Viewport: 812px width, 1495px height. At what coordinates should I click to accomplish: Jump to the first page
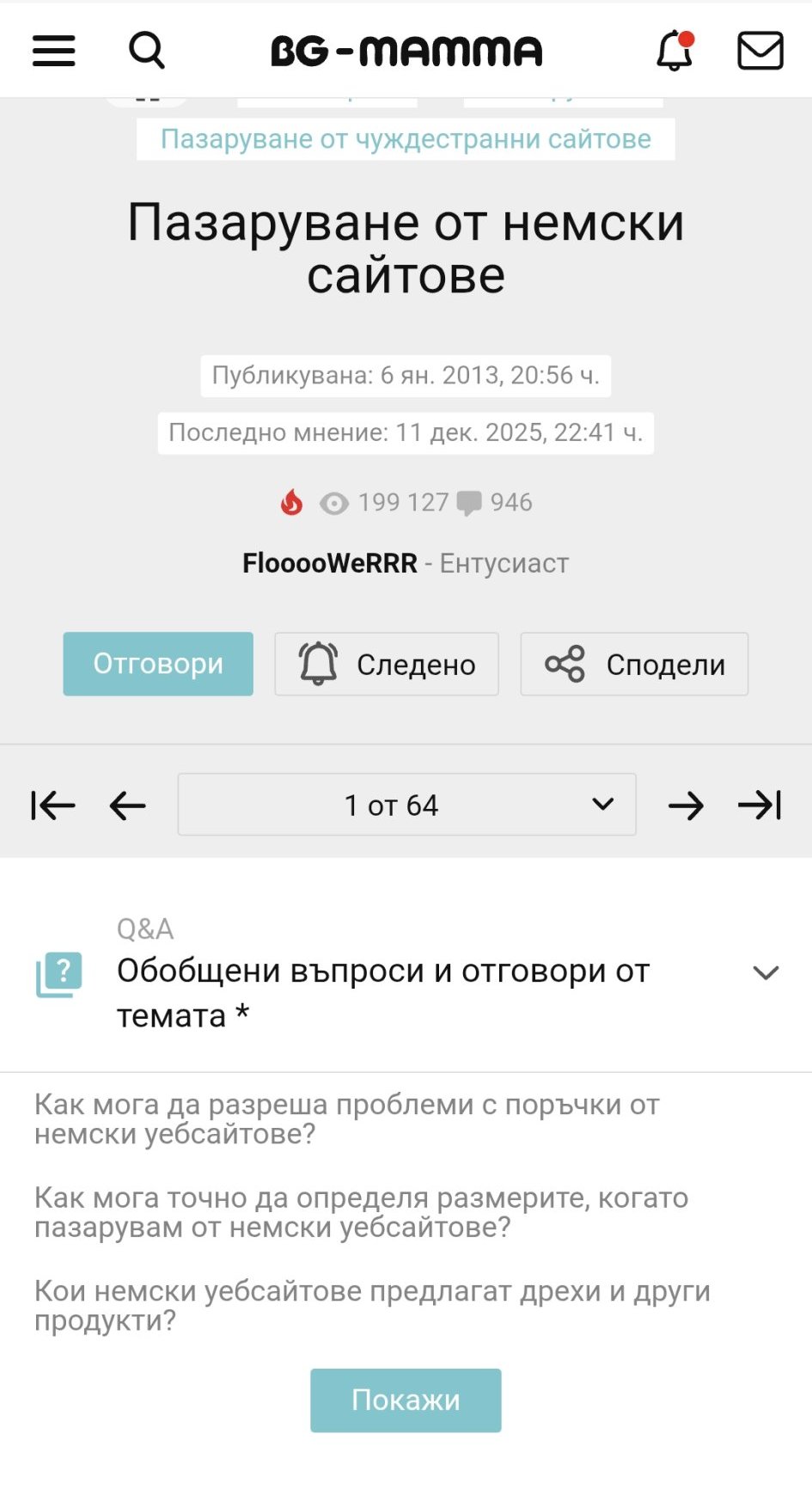coord(53,806)
